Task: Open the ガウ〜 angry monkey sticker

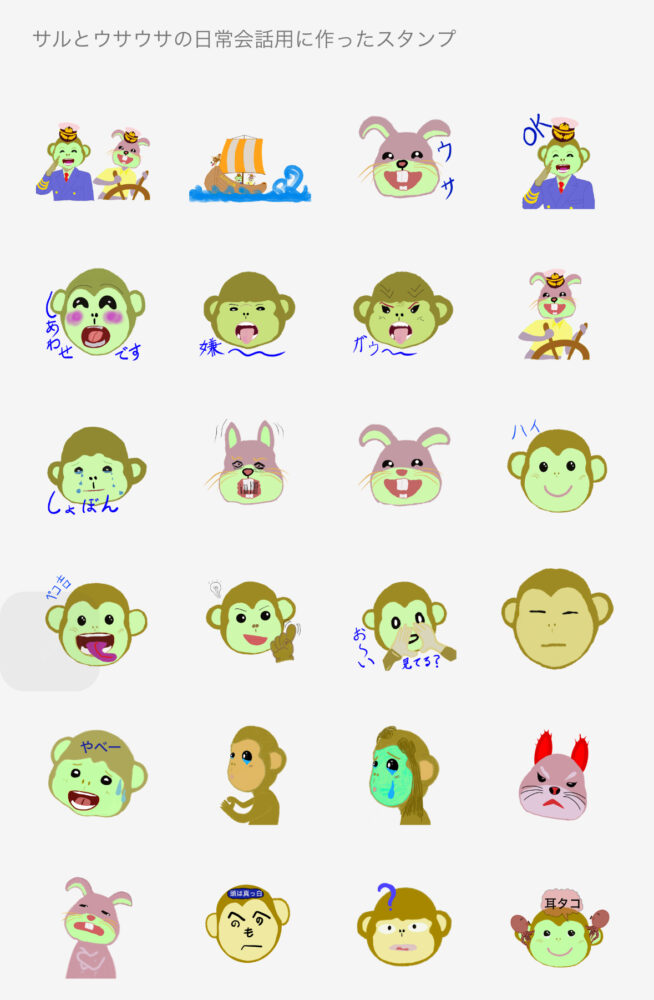Action: 403,313
